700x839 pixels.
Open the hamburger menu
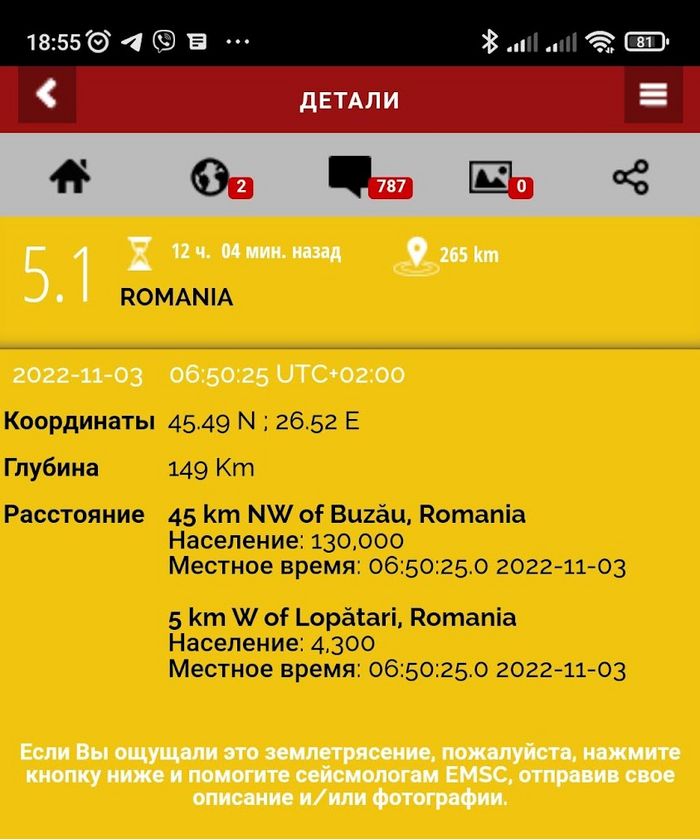point(653,96)
